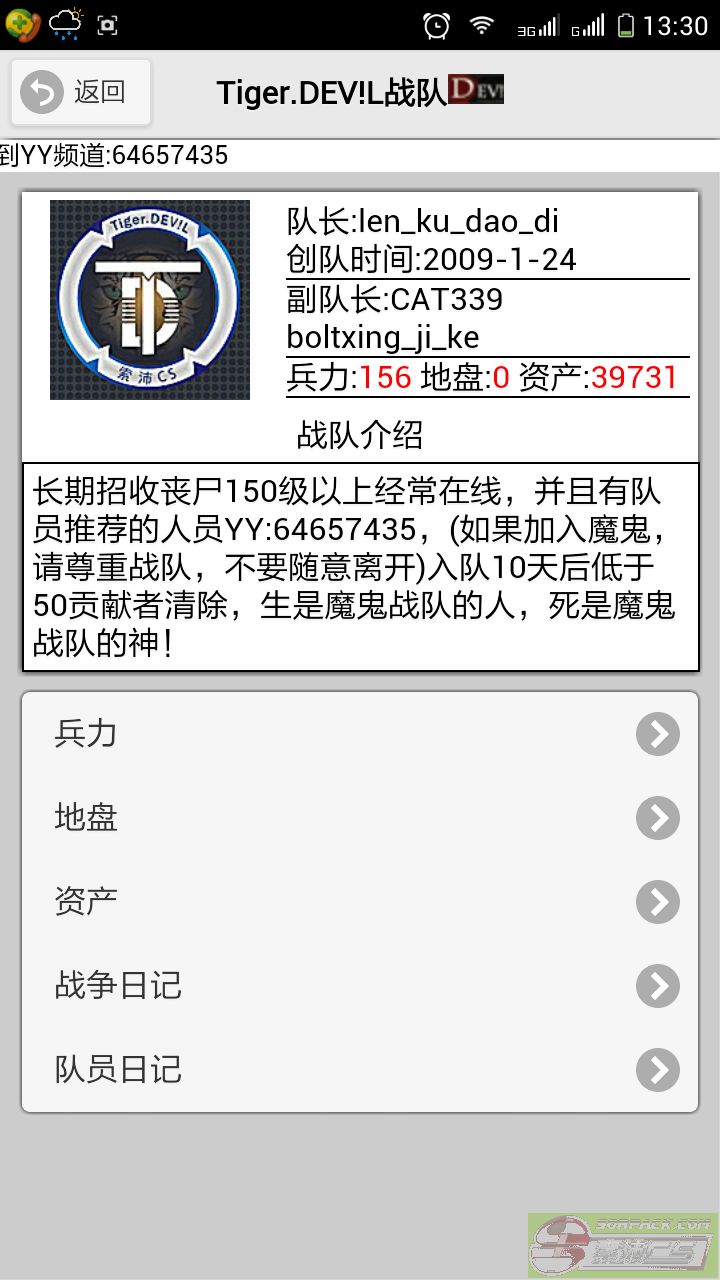Click the YY频道:64657435 channel text
Screen dimensions: 720x1280
click(x=115, y=155)
